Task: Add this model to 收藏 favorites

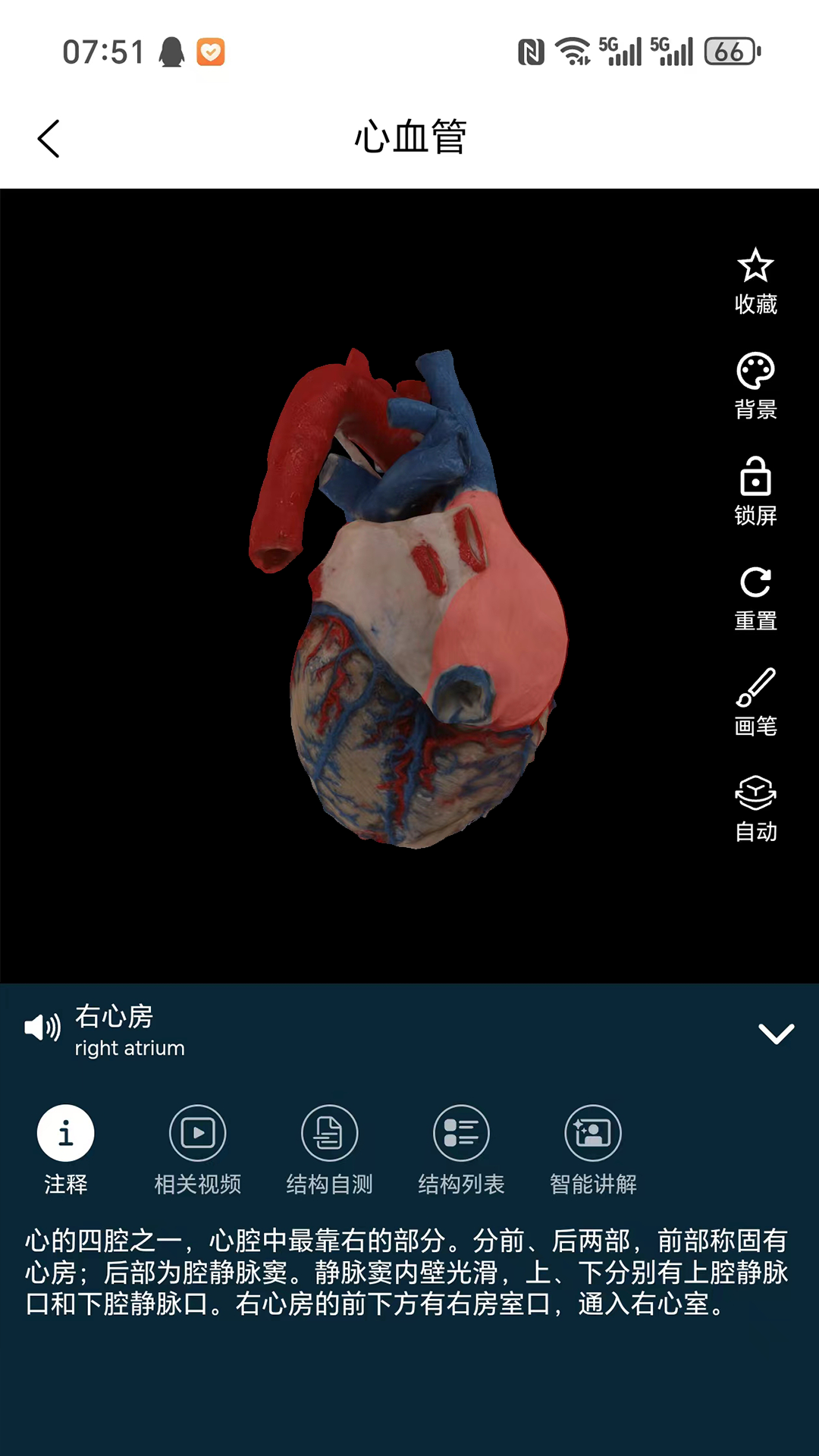Action: pyautogui.click(x=755, y=281)
